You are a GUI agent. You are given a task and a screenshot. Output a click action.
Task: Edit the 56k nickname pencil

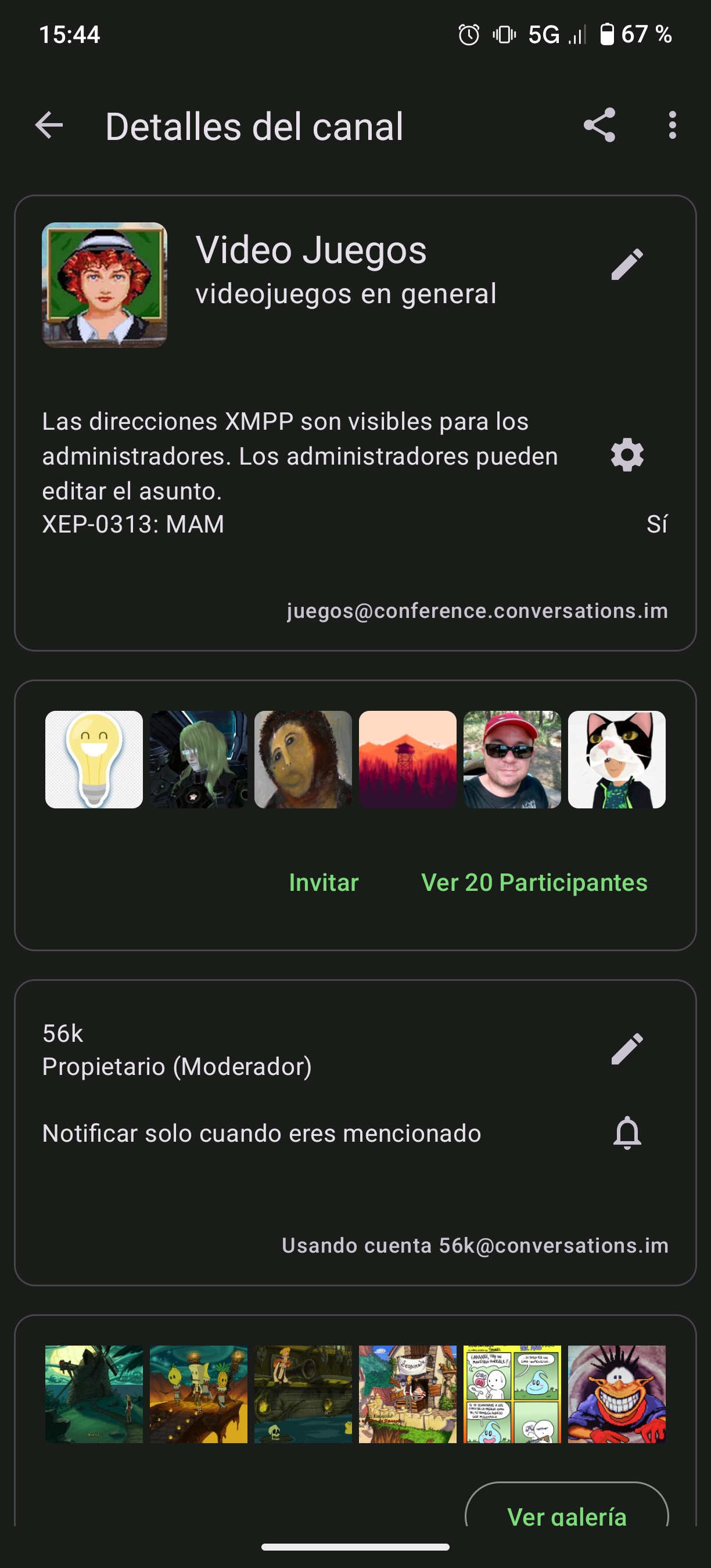(627, 1049)
